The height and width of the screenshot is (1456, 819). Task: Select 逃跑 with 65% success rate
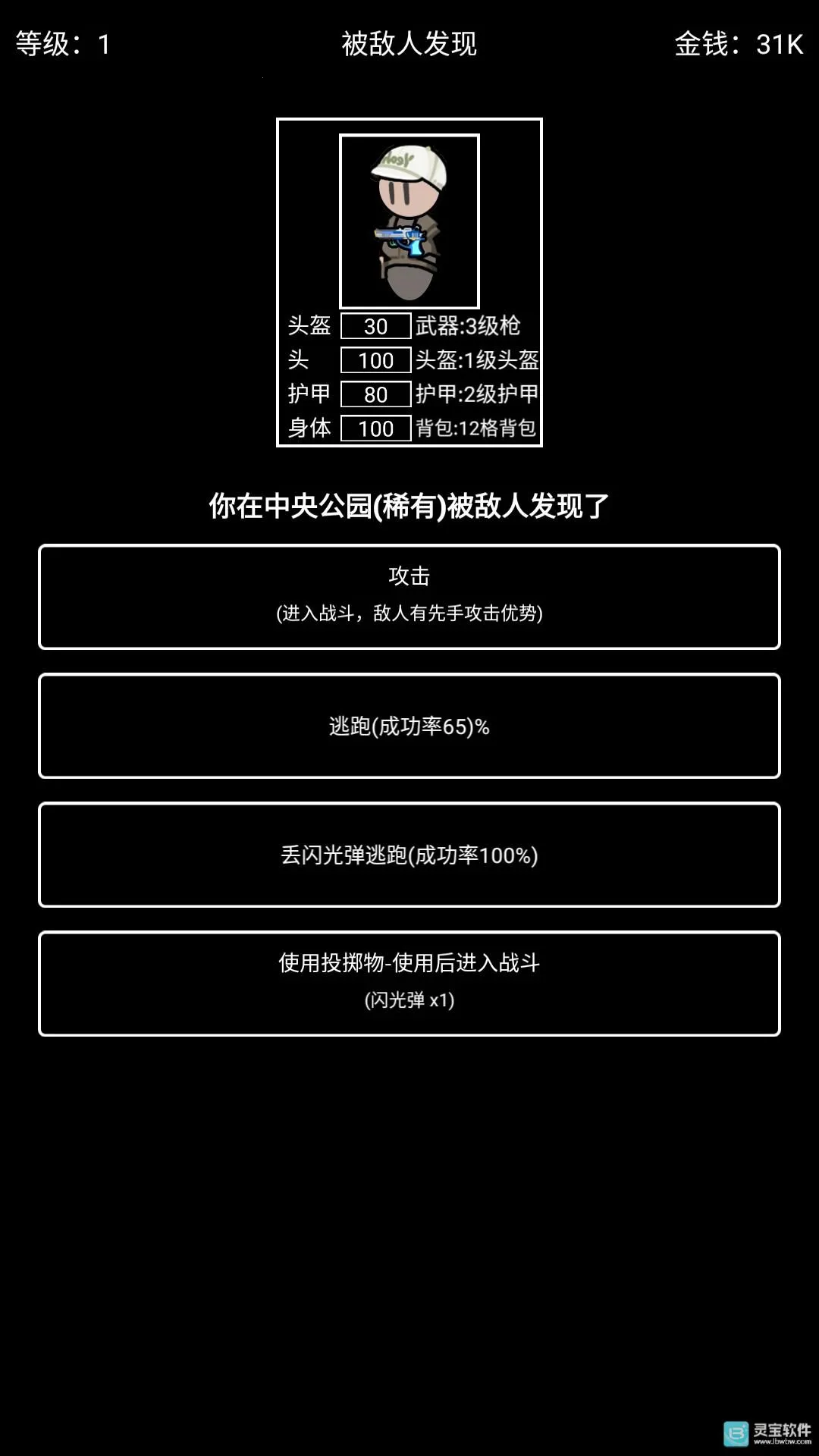409,726
